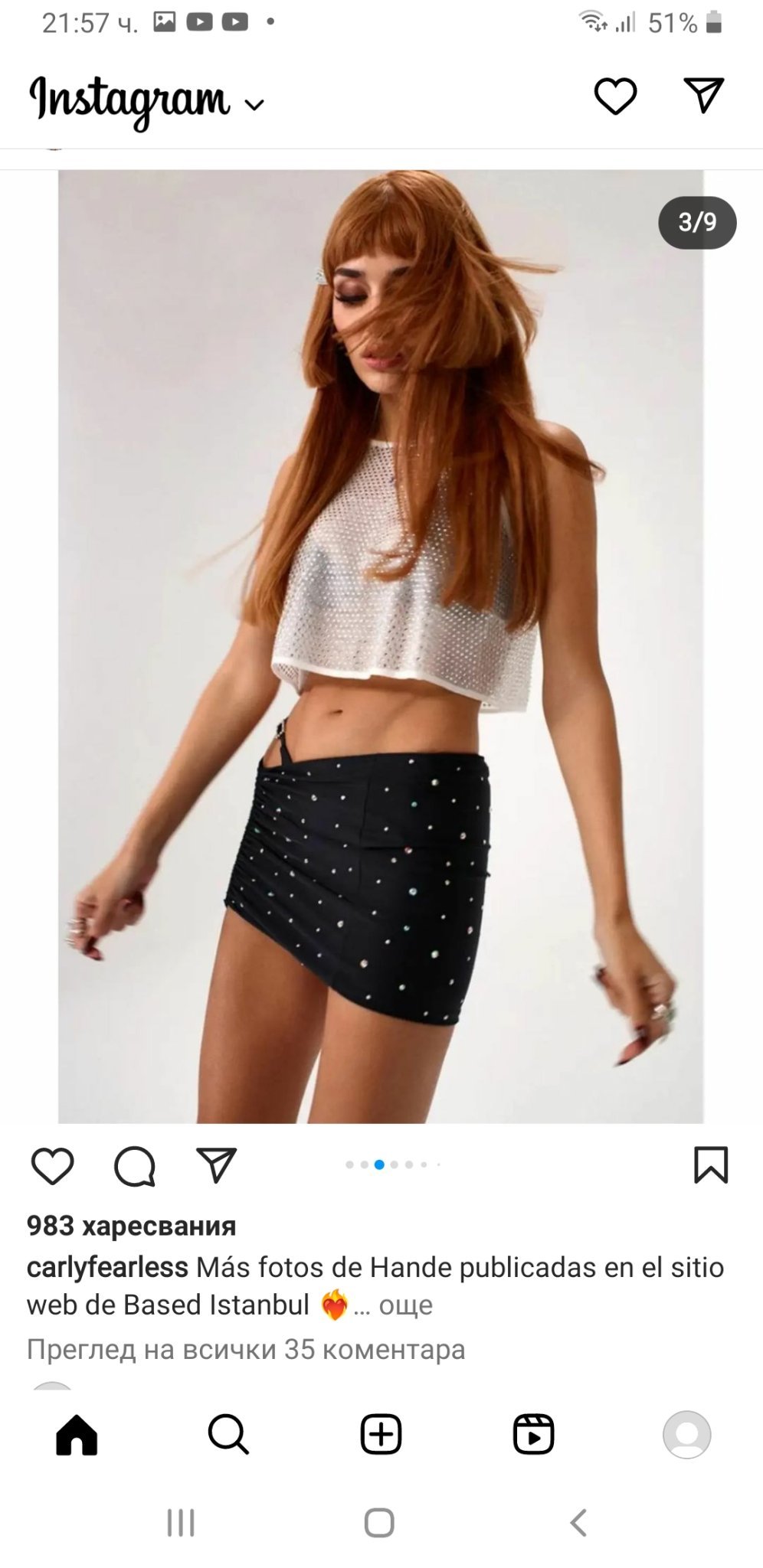The width and height of the screenshot is (763, 1568).
Task: Open your profile tab
Action: [x=686, y=1434]
